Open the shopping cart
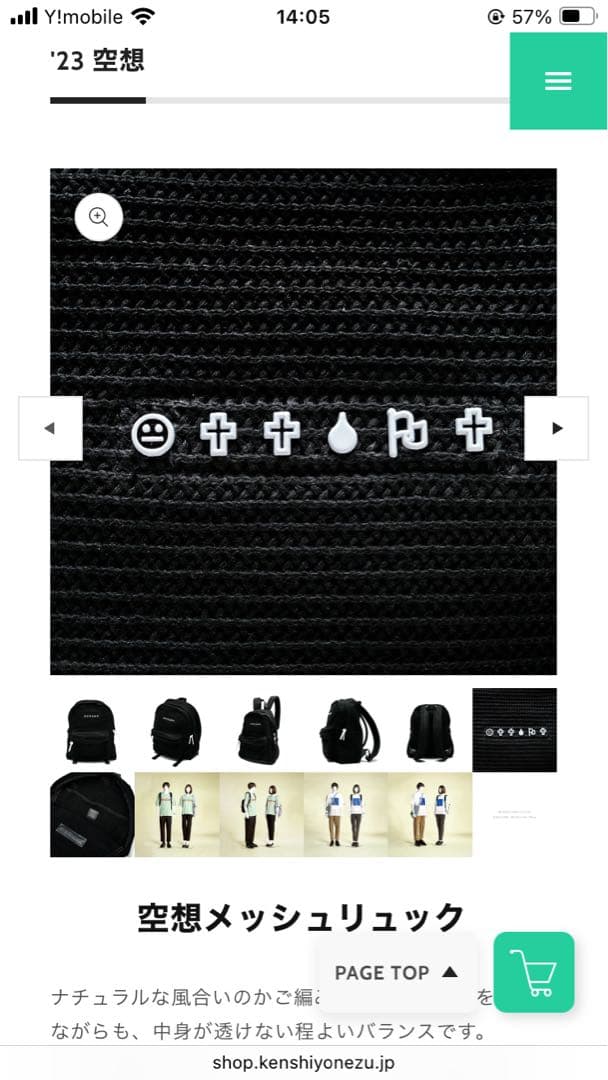 (x=534, y=972)
